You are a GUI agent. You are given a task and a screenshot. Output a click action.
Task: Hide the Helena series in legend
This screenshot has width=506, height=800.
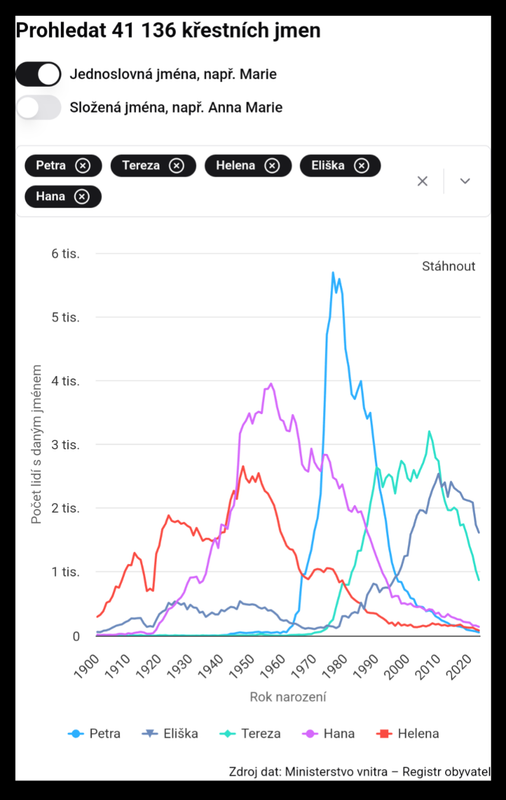[408, 734]
